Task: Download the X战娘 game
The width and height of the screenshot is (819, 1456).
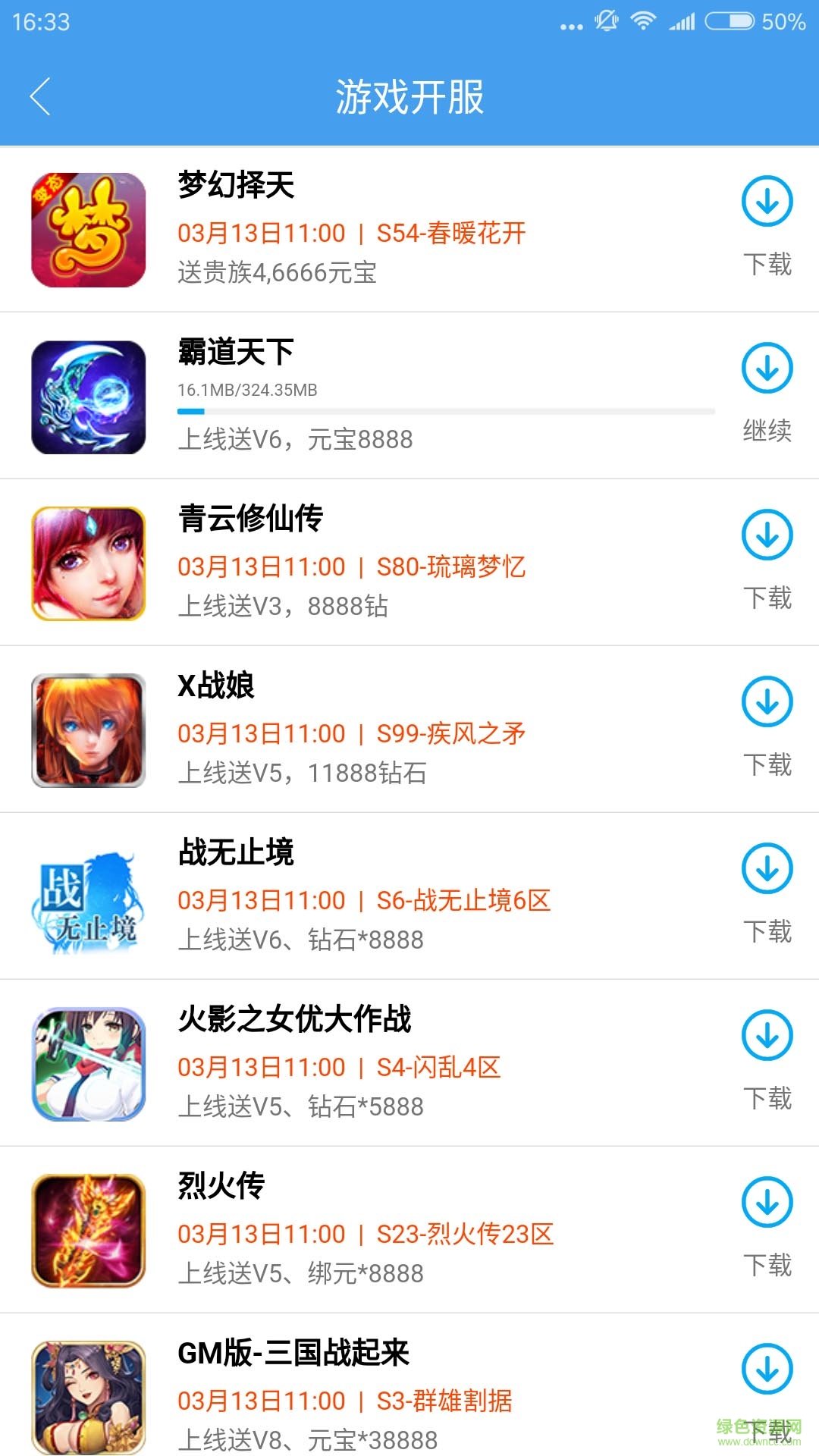Action: pyautogui.click(x=767, y=701)
